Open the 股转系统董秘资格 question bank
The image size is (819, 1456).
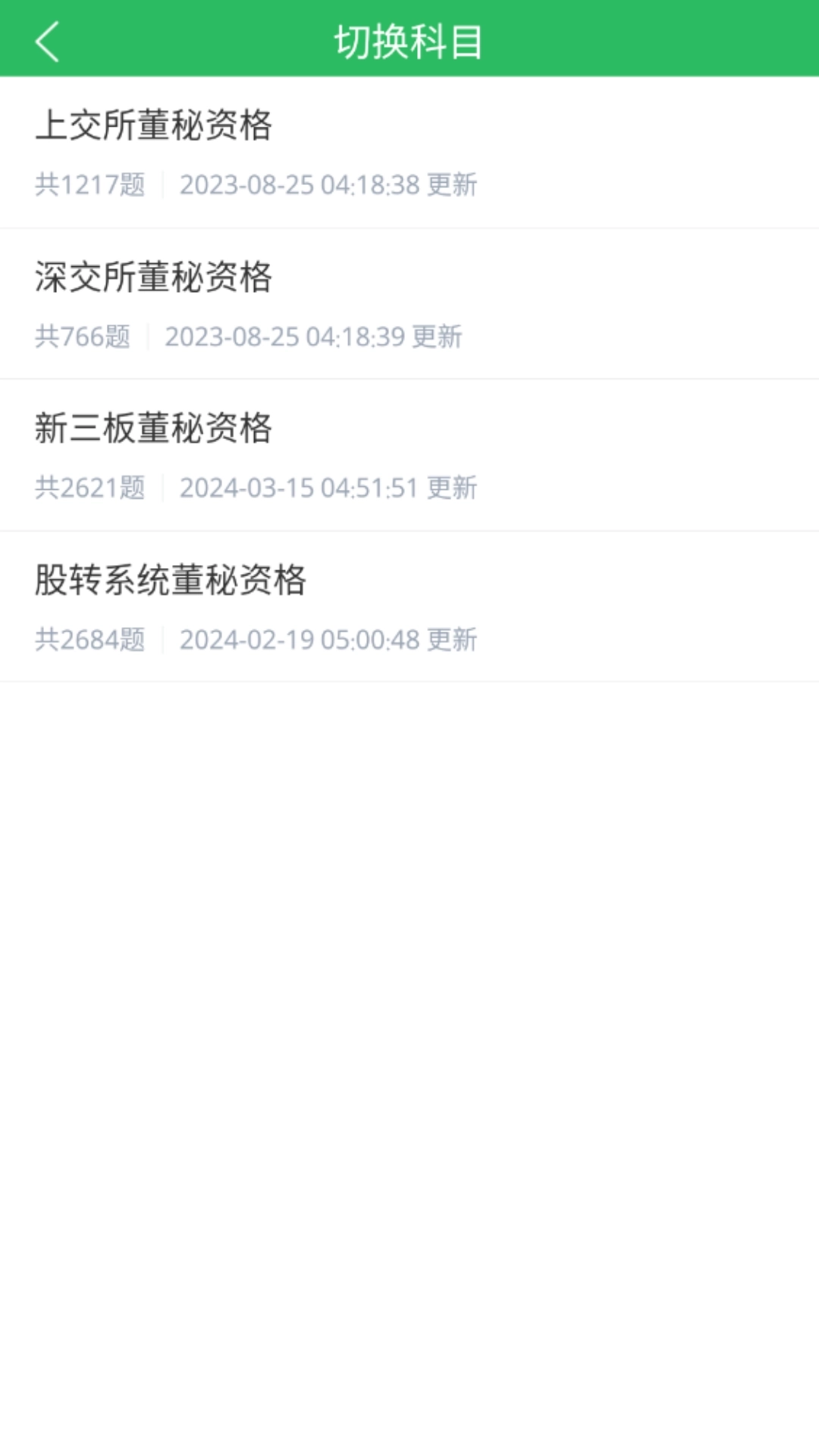(409, 607)
